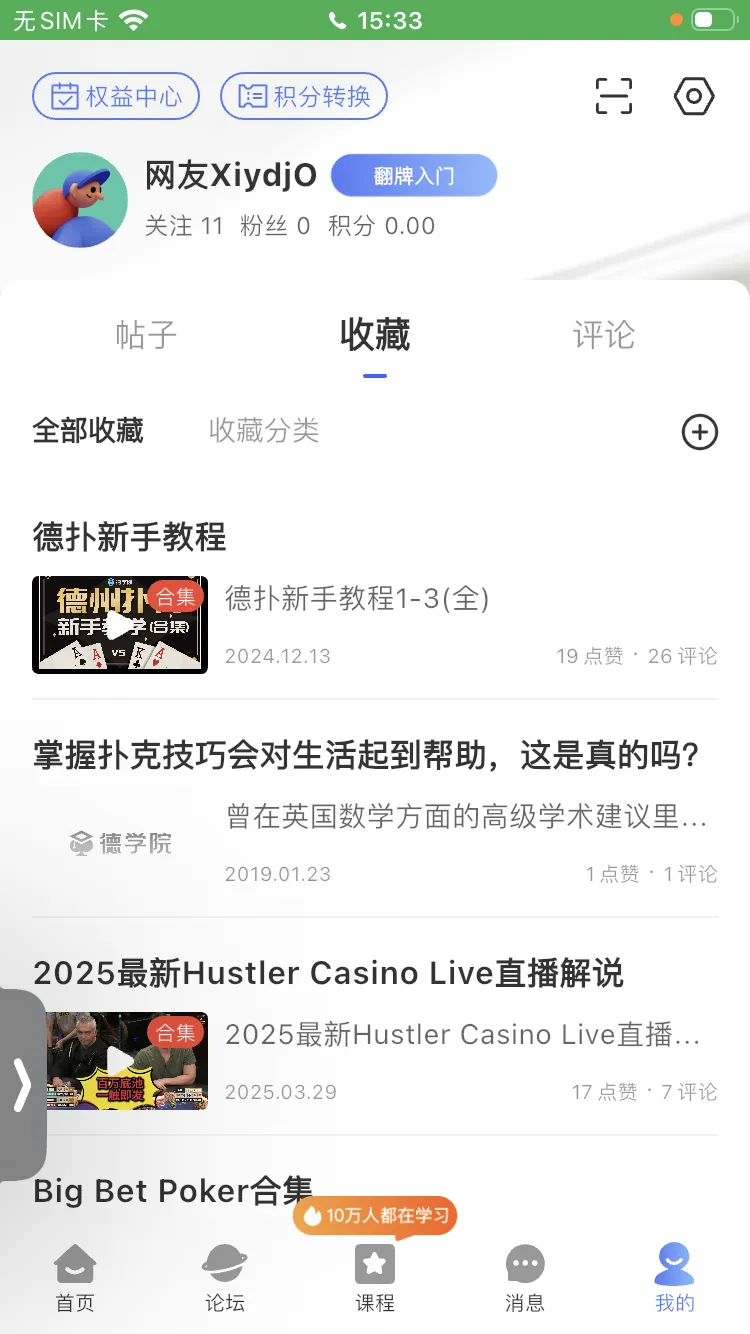This screenshot has width=750, height=1334.
Task: Open the 权益中心 button
Action: click(x=115, y=96)
